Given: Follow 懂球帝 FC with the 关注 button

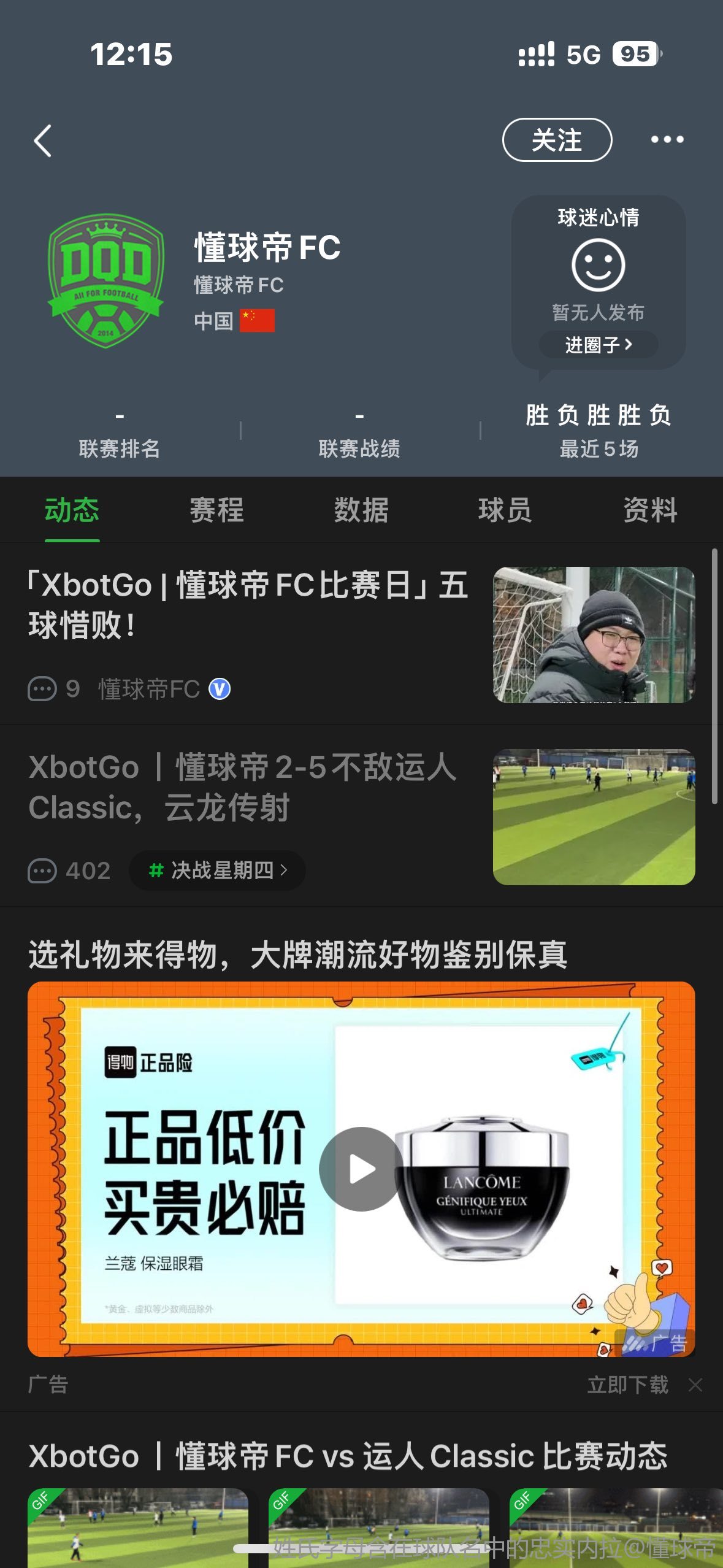Looking at the screenshot, I should (557, 140).
